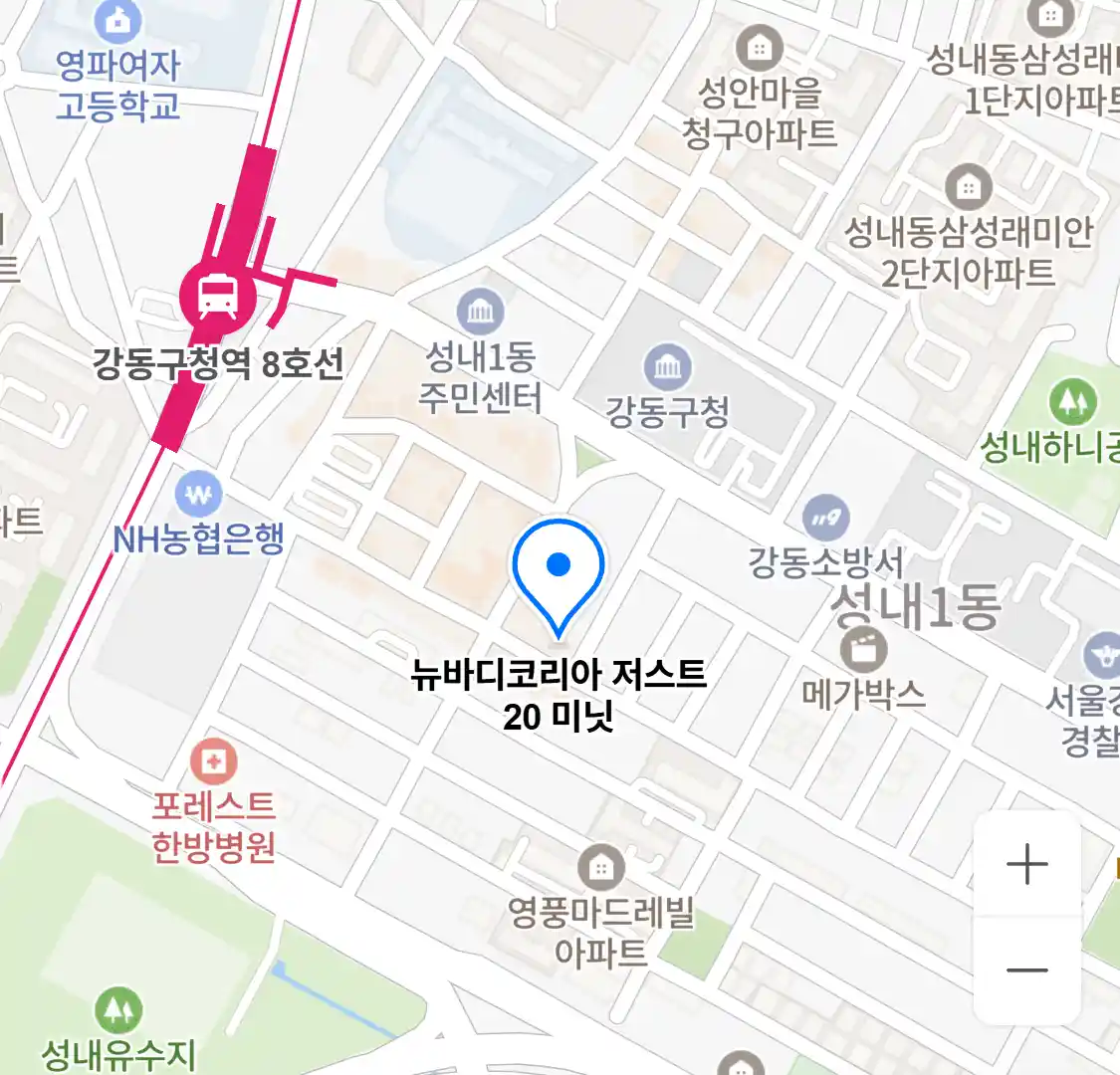Screen dimensions: 1120x1075
Task: Select the 강동소방서 fire station marker
Action: click(824, 518)
